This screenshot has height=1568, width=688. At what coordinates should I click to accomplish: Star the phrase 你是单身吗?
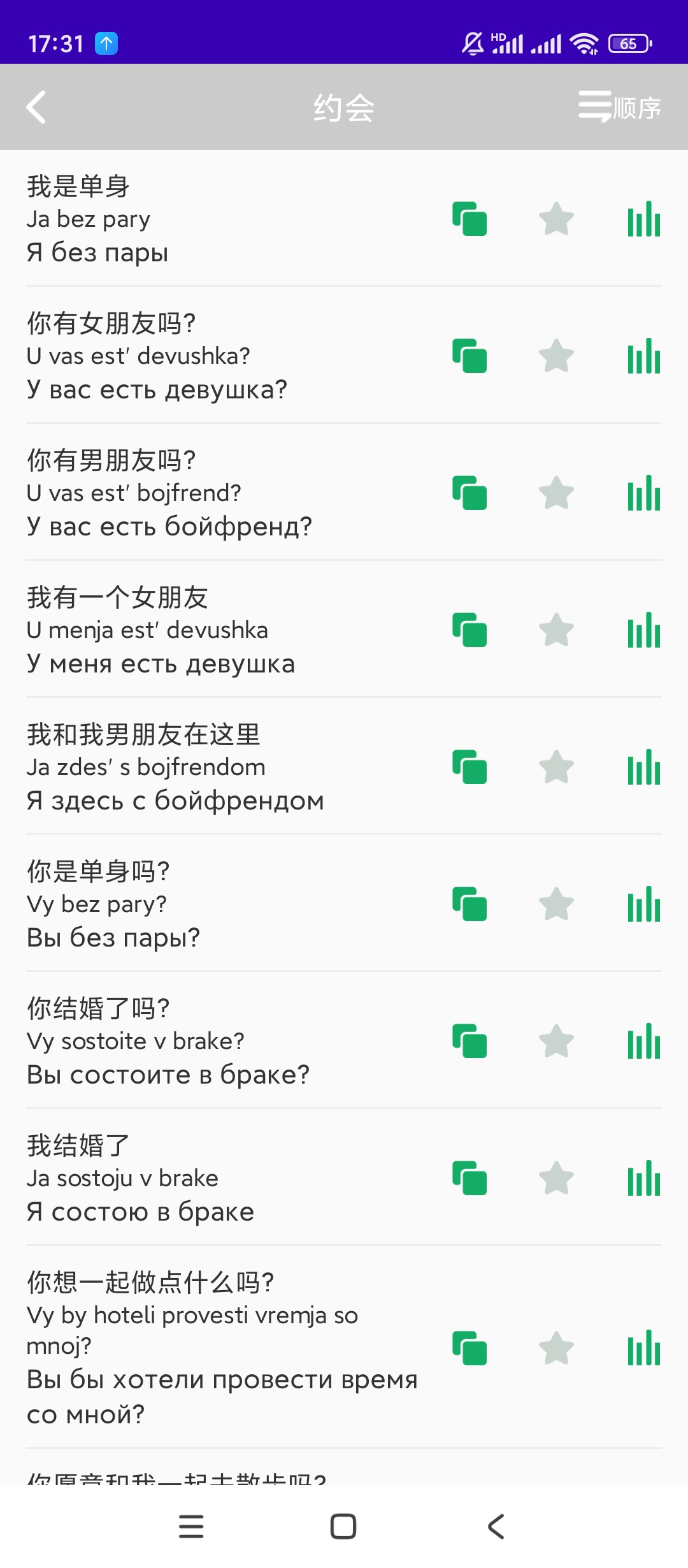[556, 904]
